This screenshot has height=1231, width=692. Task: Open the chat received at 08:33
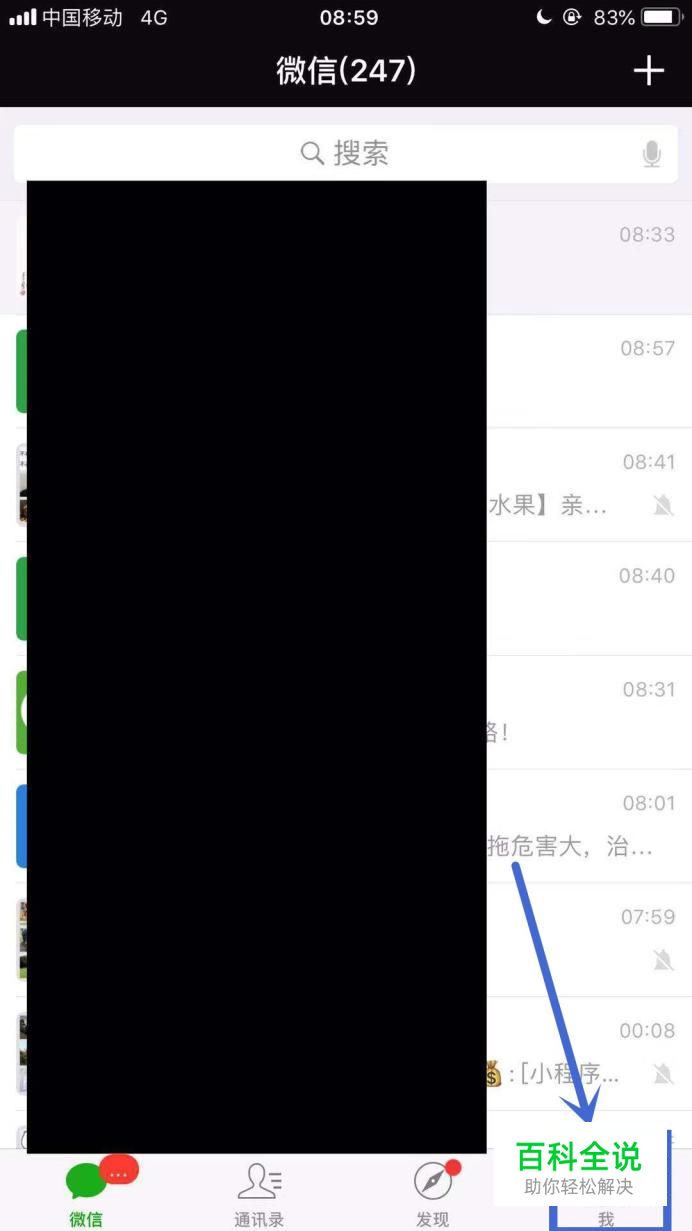pos(580,258)
